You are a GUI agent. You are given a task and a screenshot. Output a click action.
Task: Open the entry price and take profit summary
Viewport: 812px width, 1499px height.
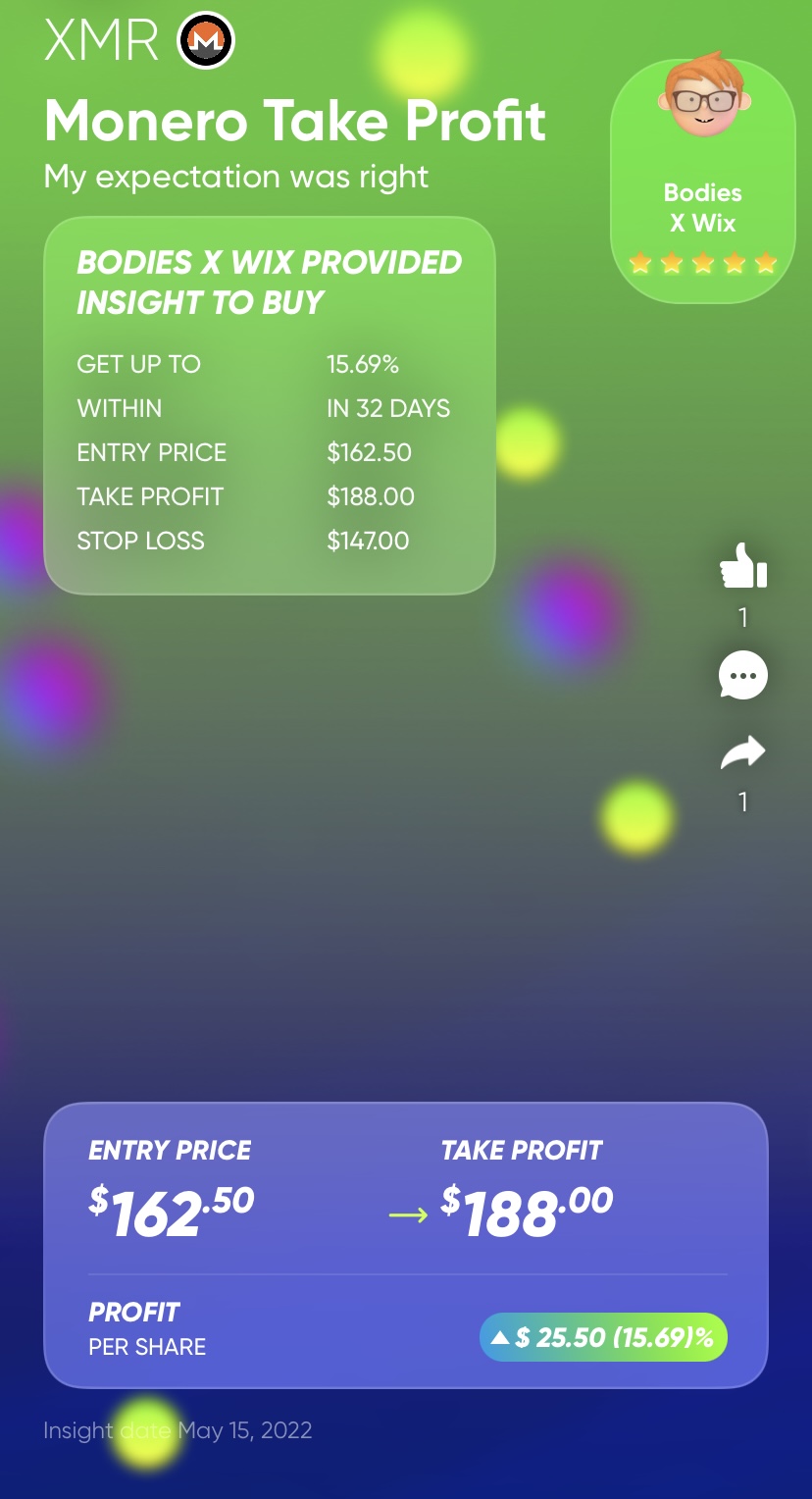click(x=405, y=1245)
